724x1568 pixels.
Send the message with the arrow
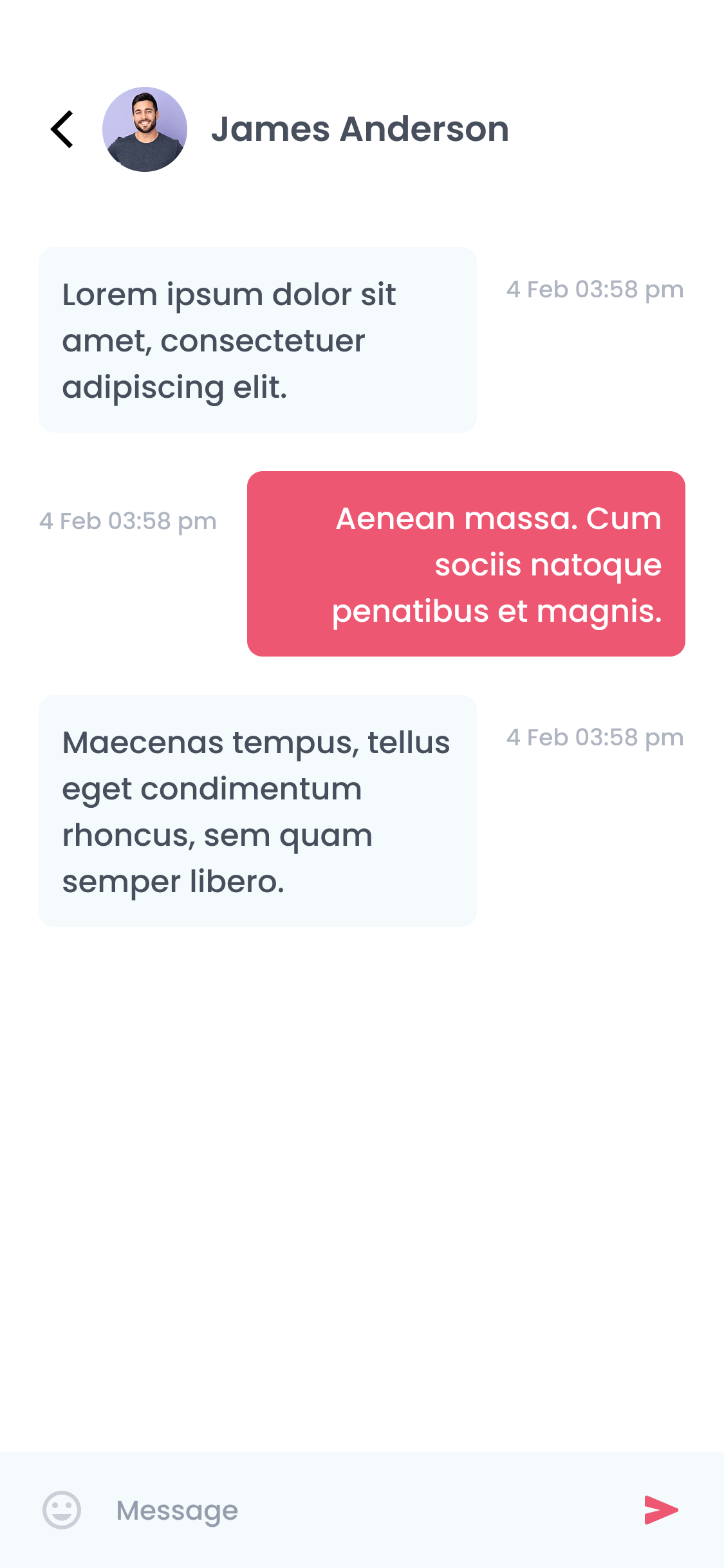pyautogui.click(x=661, y=1510)
